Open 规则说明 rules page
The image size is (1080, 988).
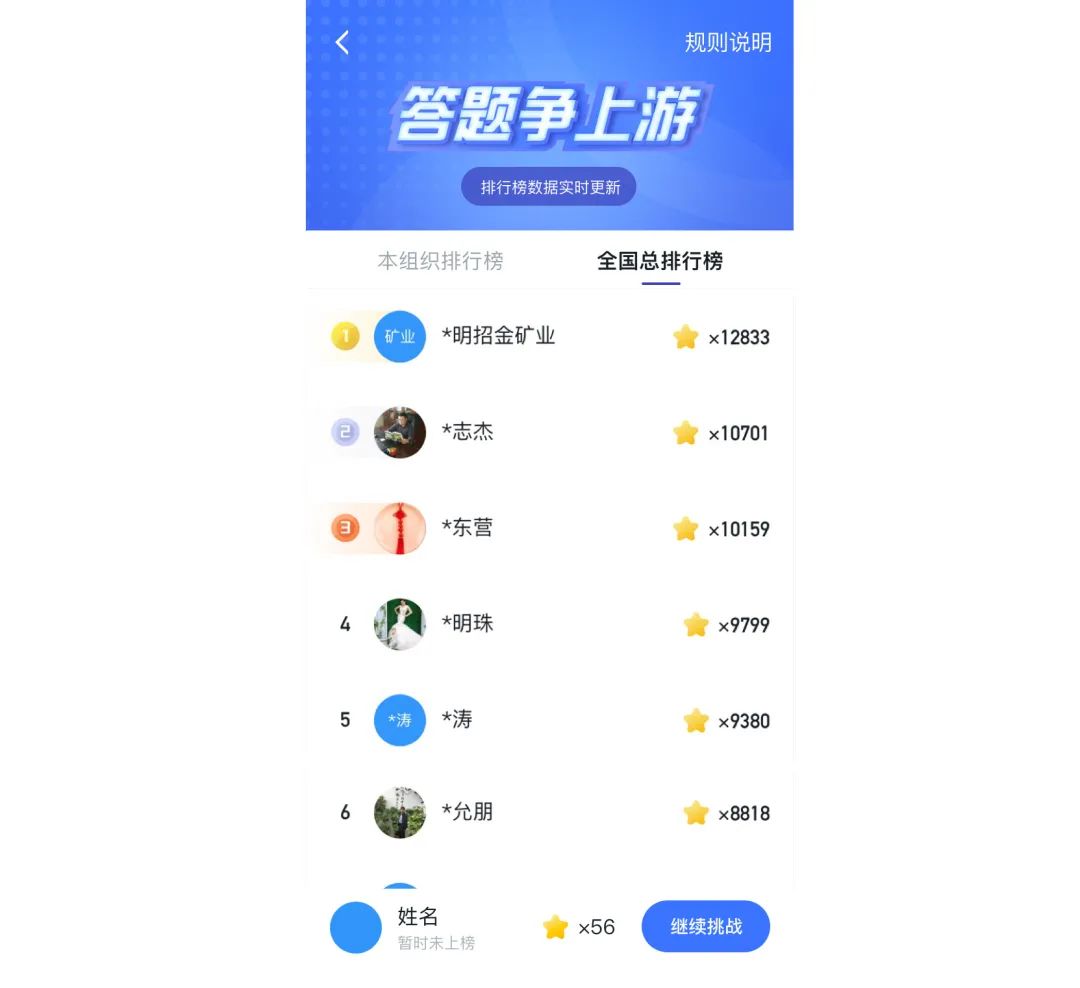click(727, 42)
